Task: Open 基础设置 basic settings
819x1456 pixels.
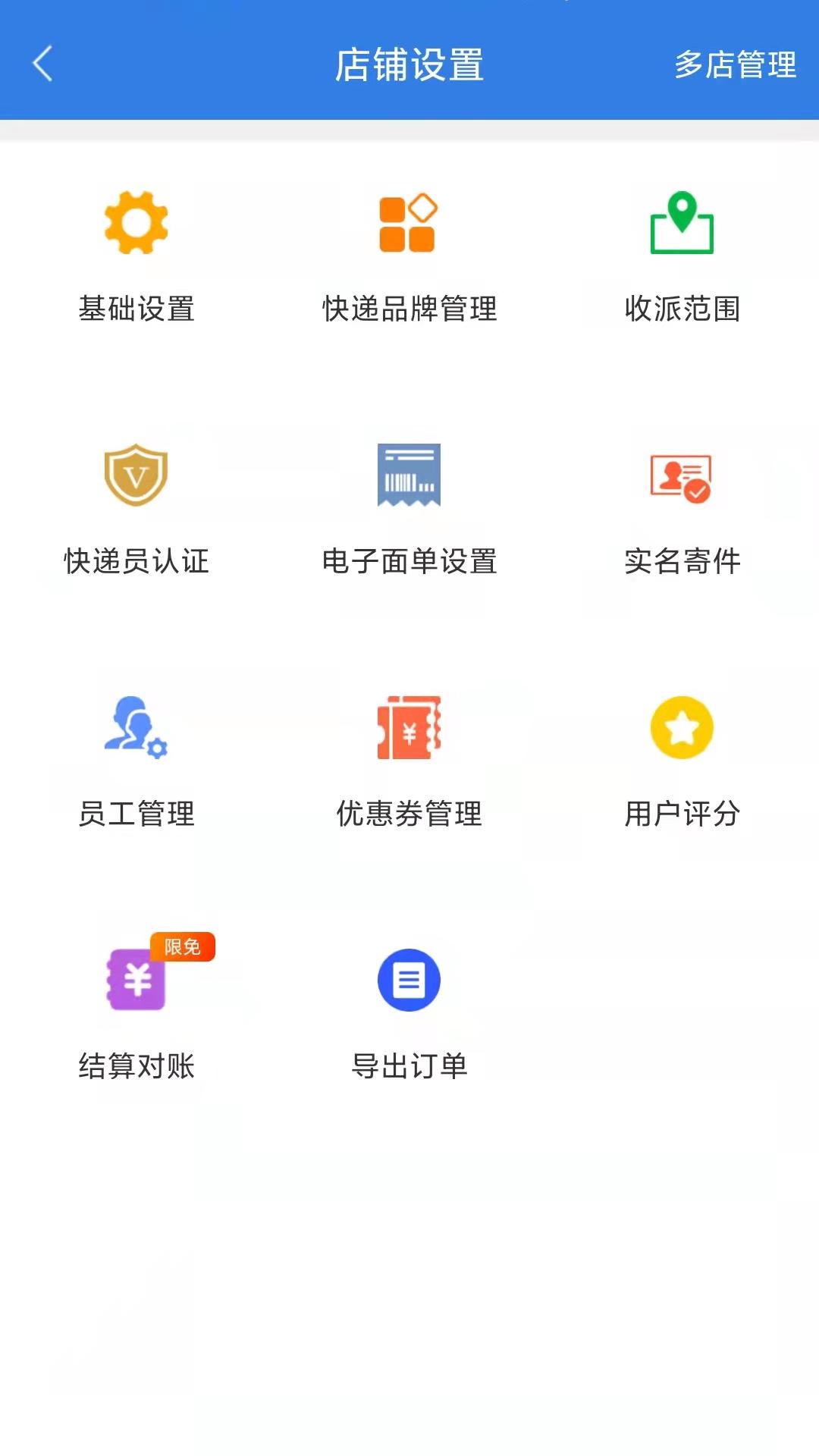Action: pos(136,256)
